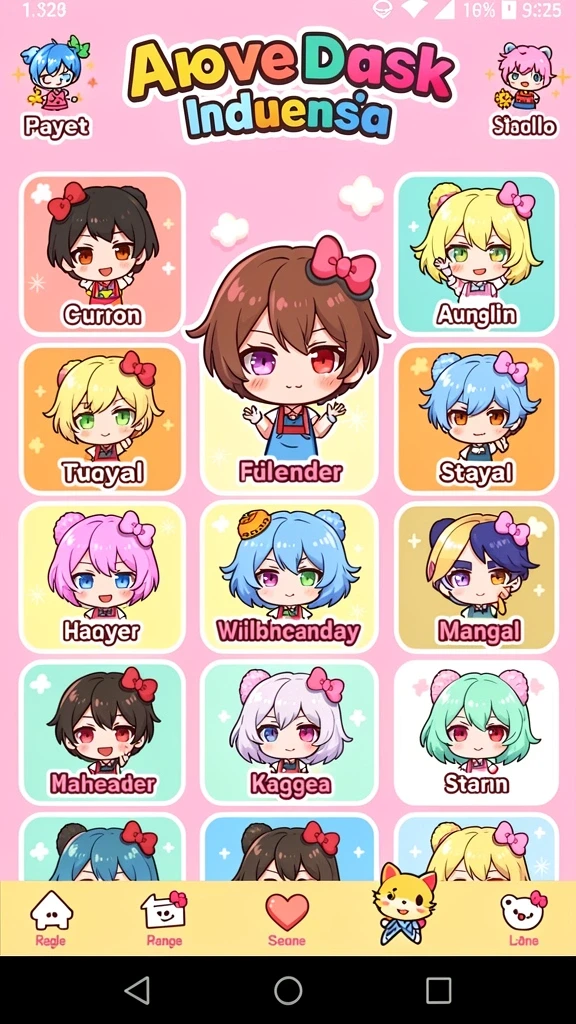This screenshot has height=1024, width=576.
Task: Switch to the Regle home tab
Action: (x=51, y=920)
